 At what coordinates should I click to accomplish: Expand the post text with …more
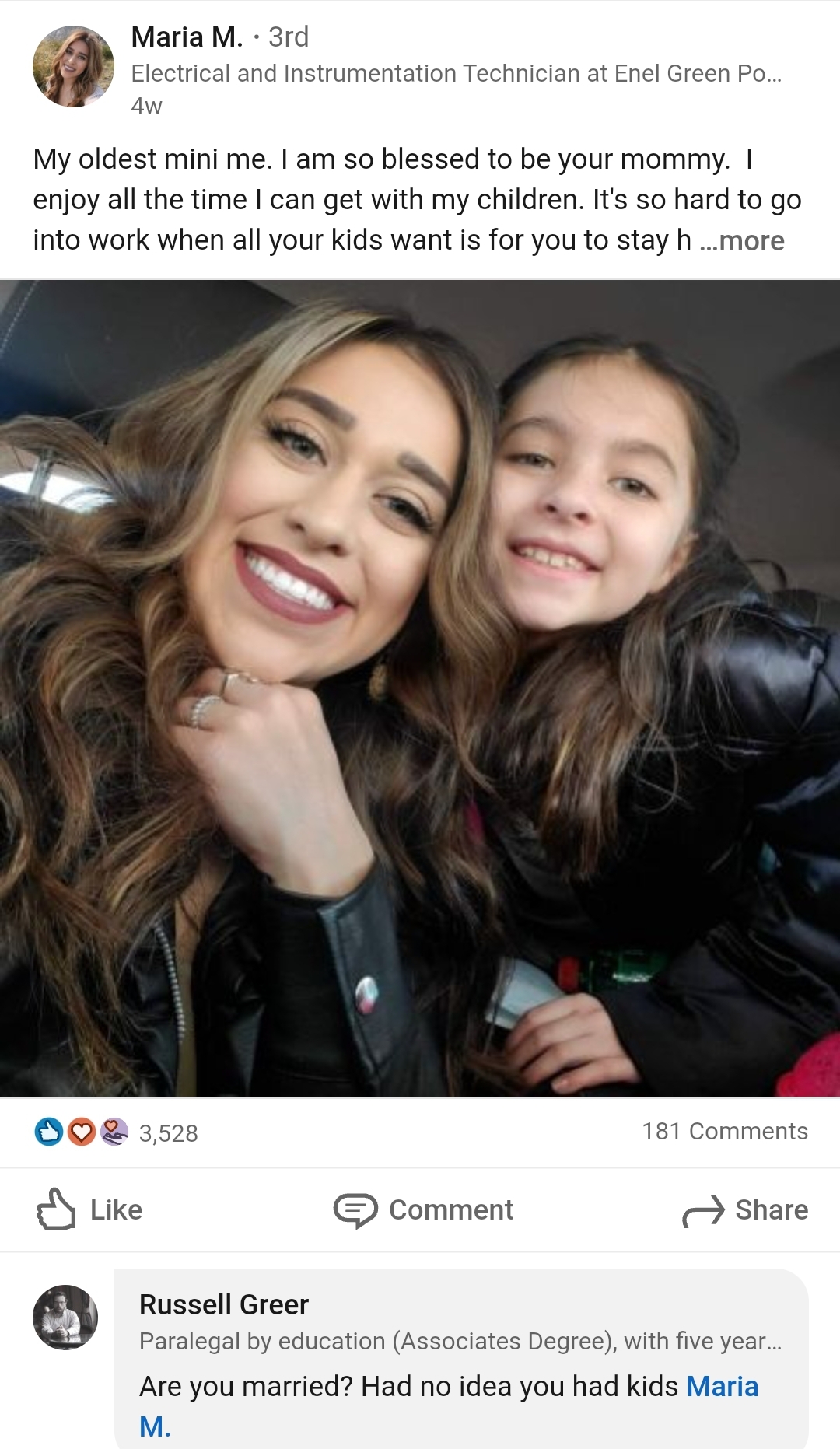742,240
